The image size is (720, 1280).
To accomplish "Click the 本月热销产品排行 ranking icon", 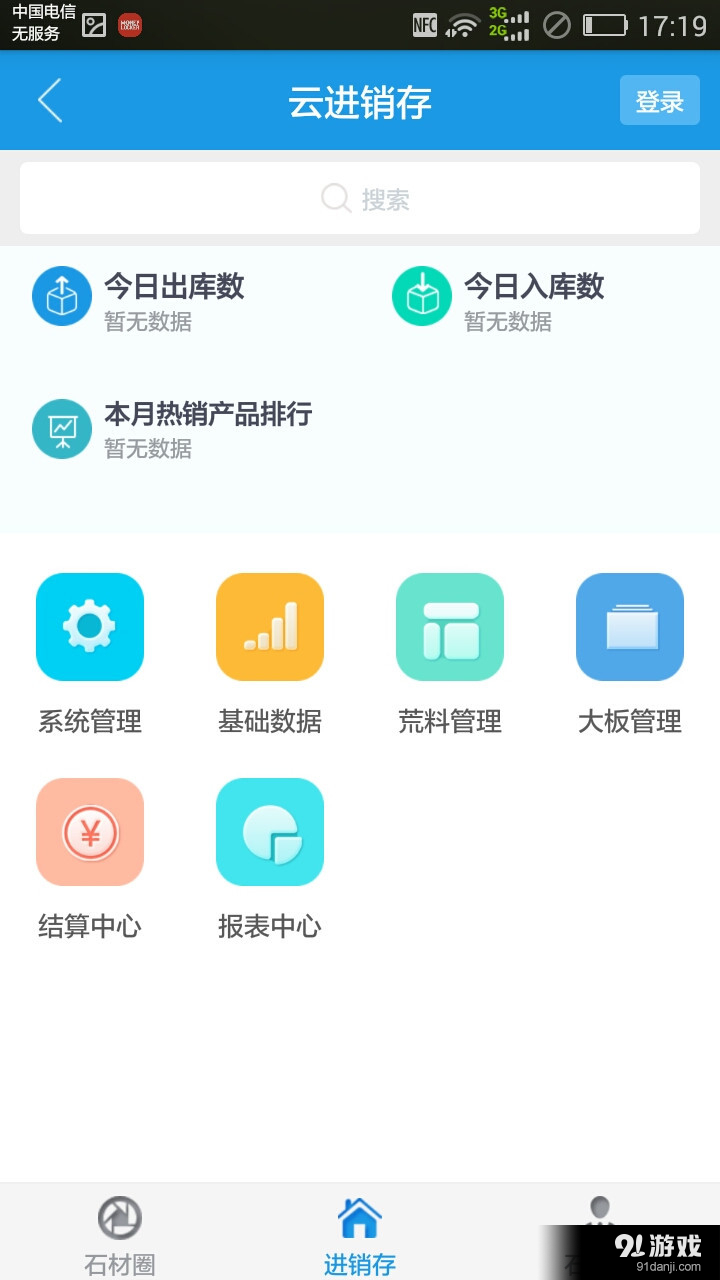I will click(x=62, y=429).
